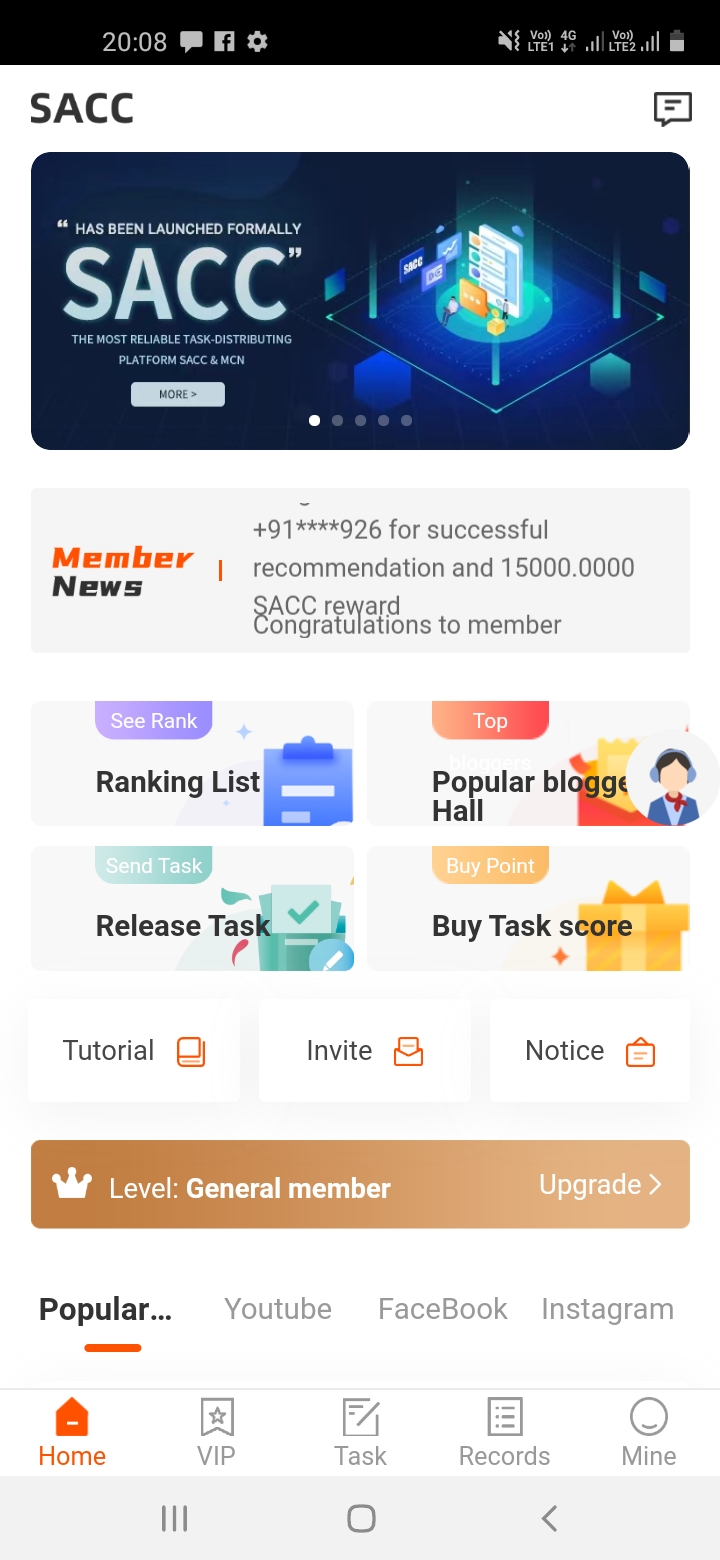Upgrade the General member level
Image resolution: width=720 pixels, height=1560 pixels.
click(x=600, y=1185)
